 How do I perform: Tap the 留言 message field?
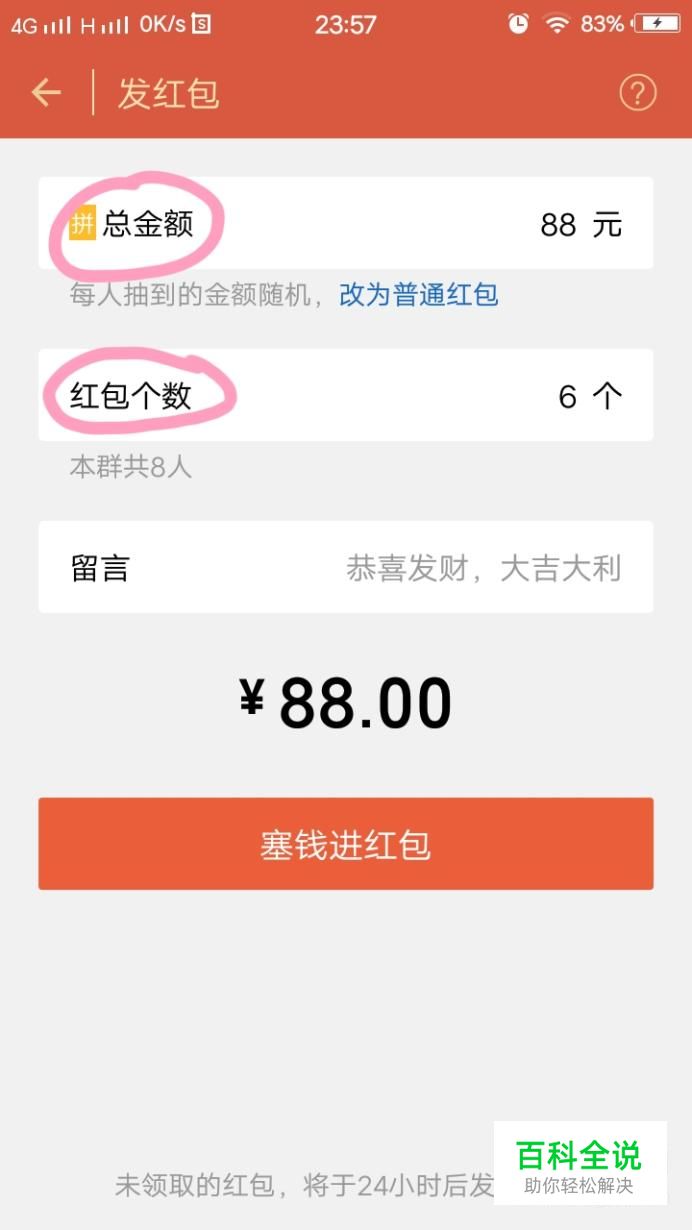click(x=346, y=567)
